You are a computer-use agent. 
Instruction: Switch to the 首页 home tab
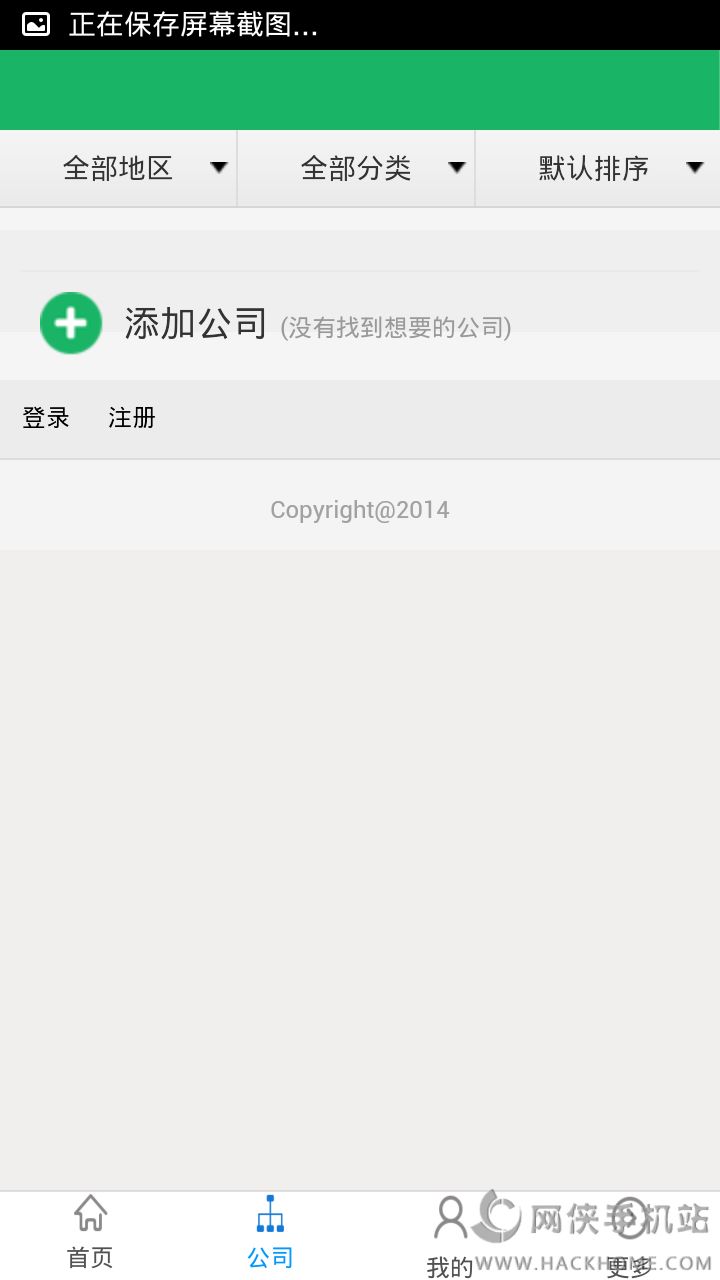[x=90, y=1234]
